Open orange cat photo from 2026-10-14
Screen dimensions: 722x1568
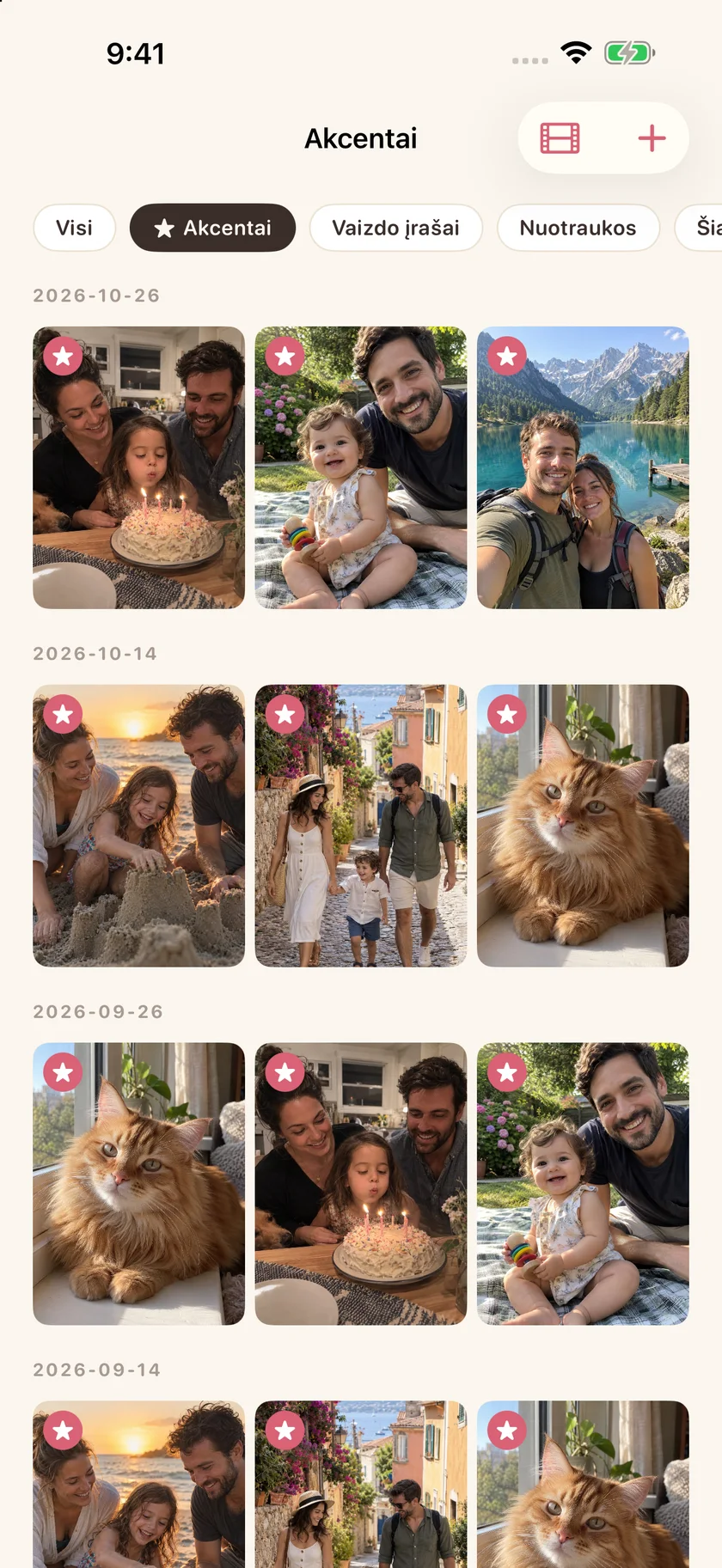click(583, 826)
